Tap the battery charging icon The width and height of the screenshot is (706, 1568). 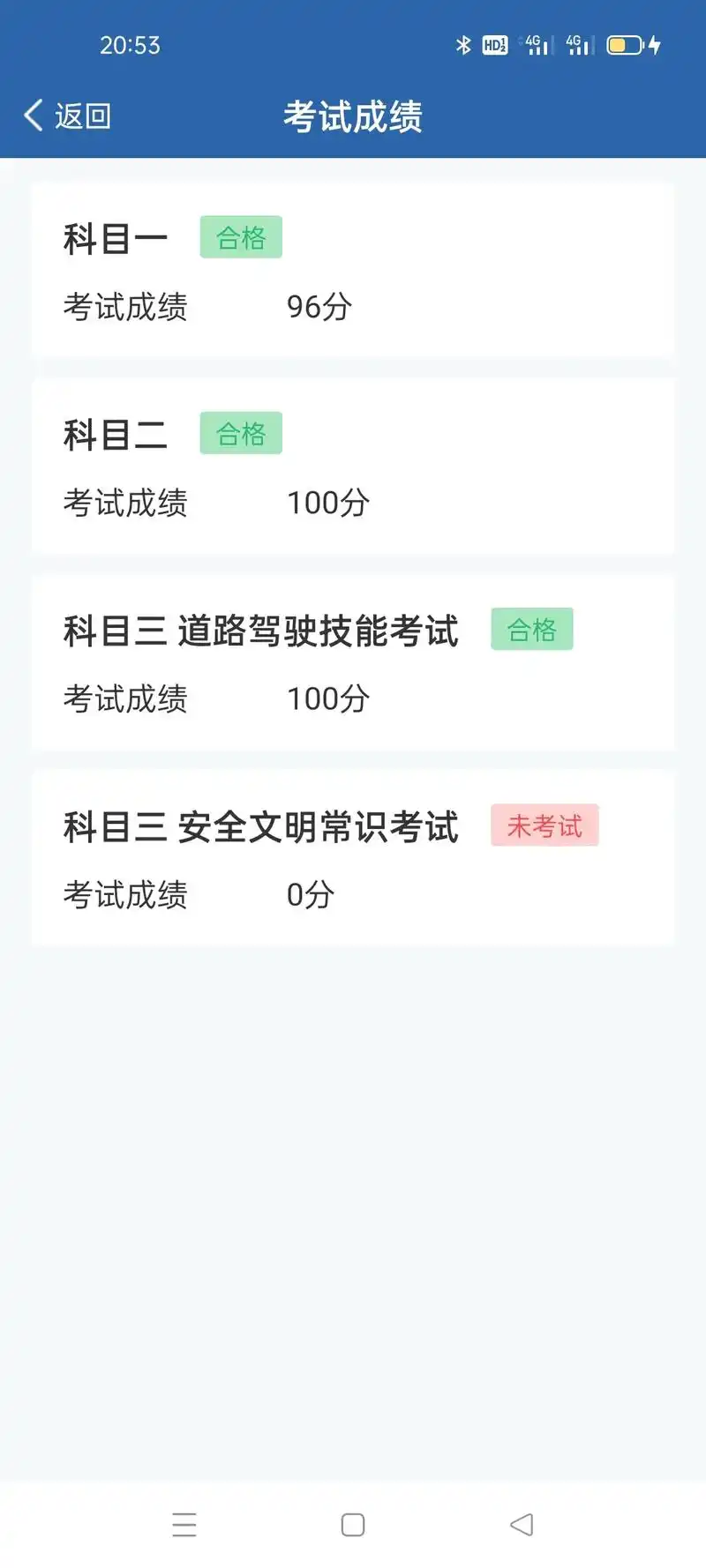[655, 44]
